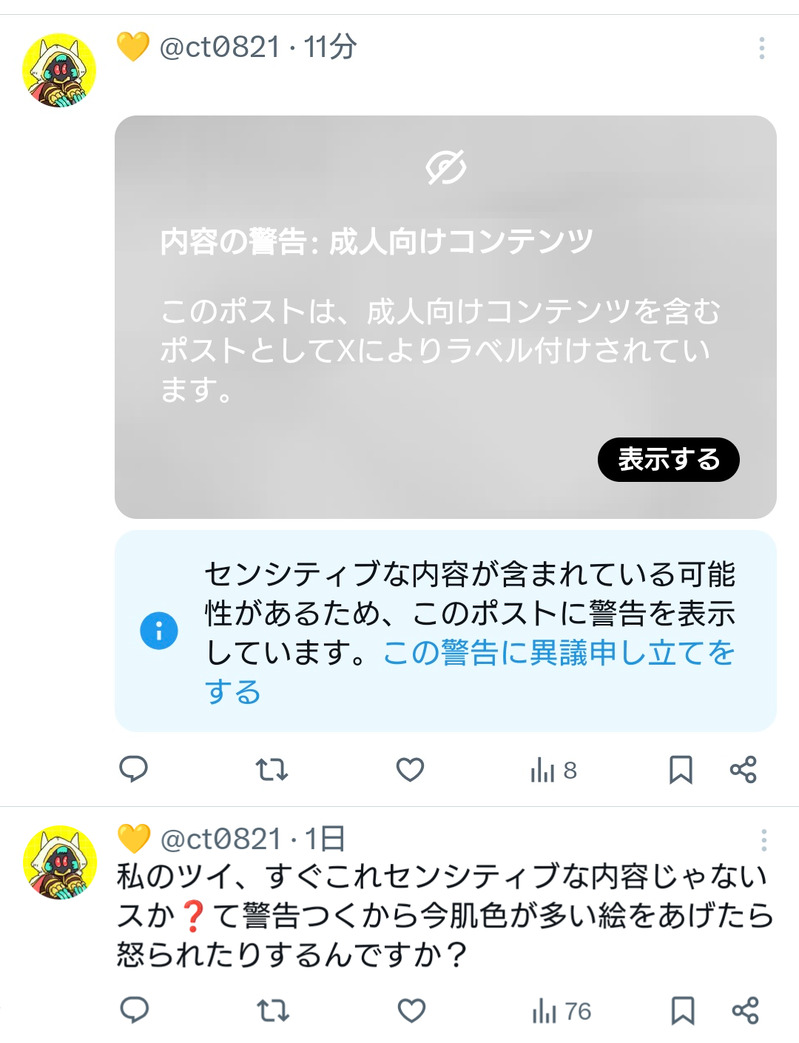
Task: Reply to the 11分 post
Action: (134, 769)
